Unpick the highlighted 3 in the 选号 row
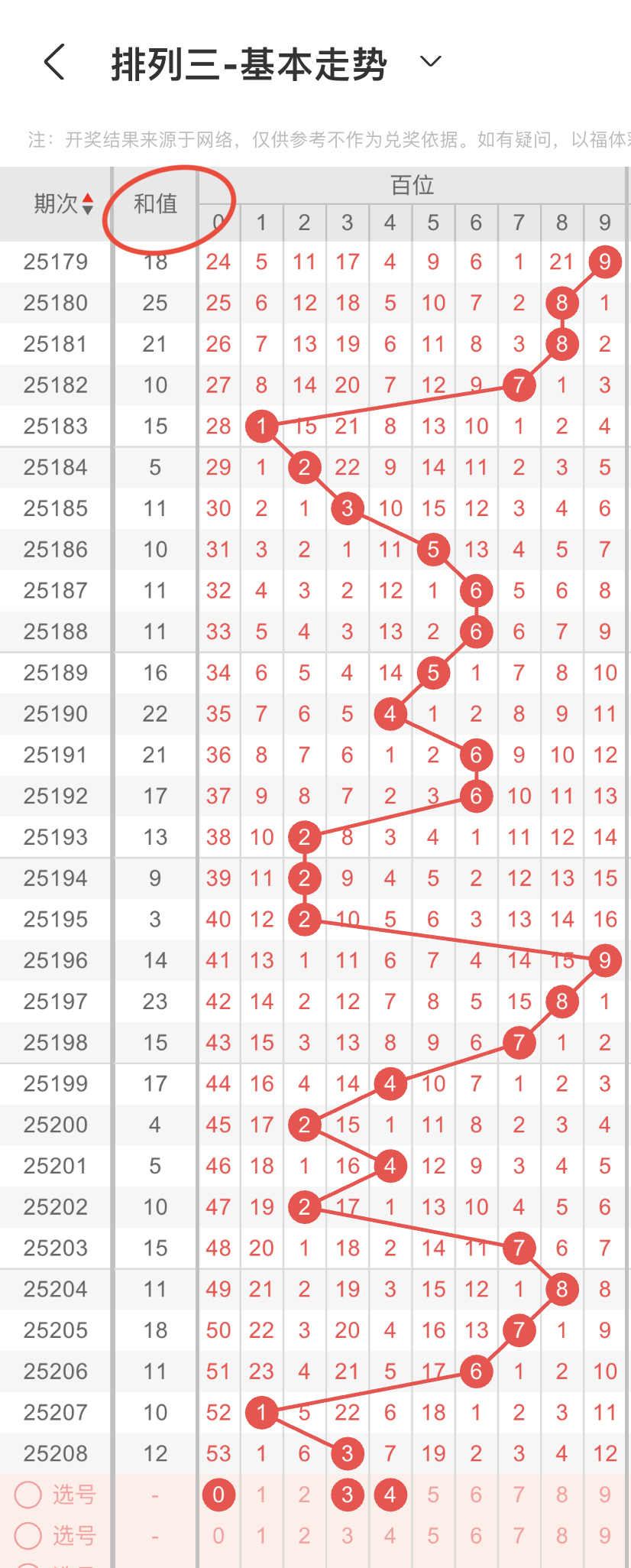Image resolution: width=631 pixels, height=1568 pixels. [348, 1495]
